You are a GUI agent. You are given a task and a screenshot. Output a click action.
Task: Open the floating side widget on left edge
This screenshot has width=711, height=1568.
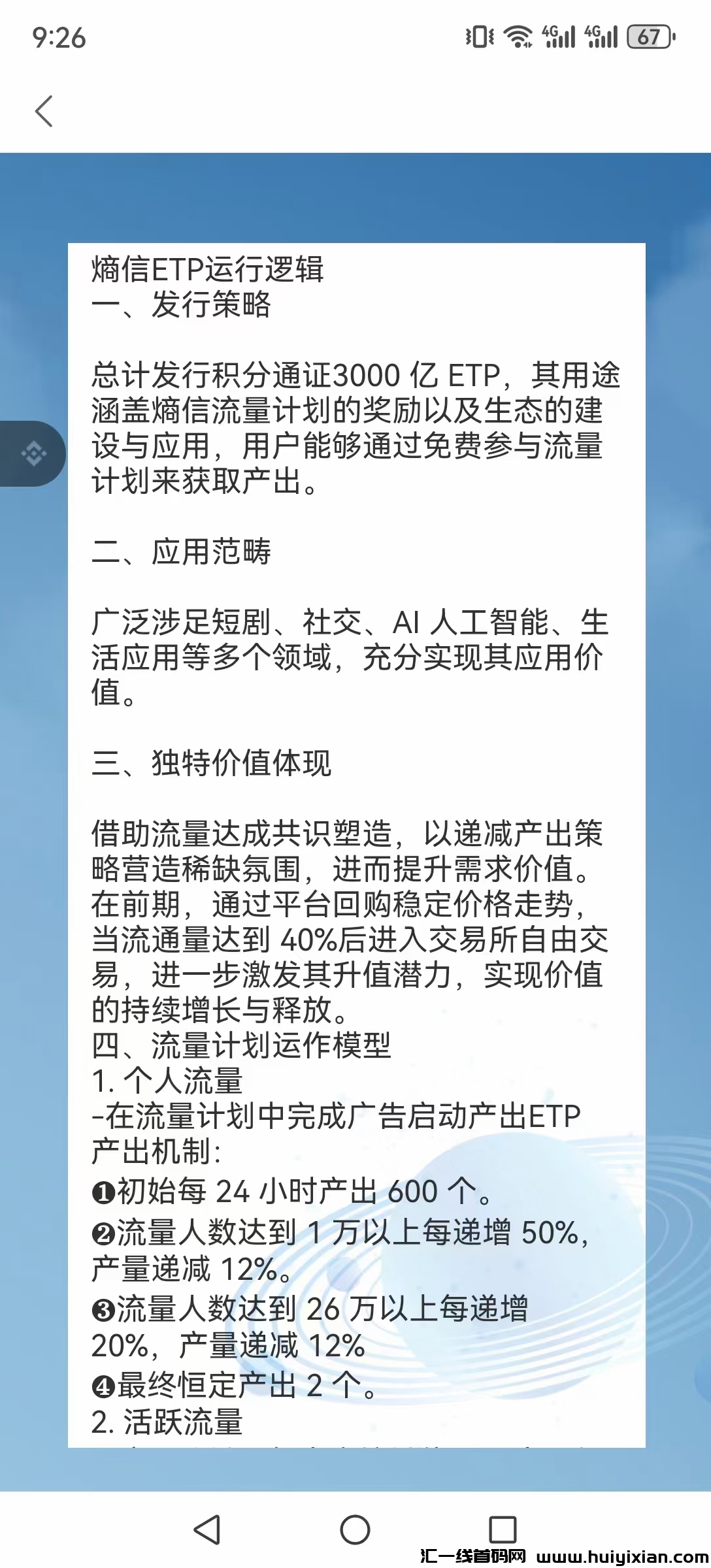33,453
